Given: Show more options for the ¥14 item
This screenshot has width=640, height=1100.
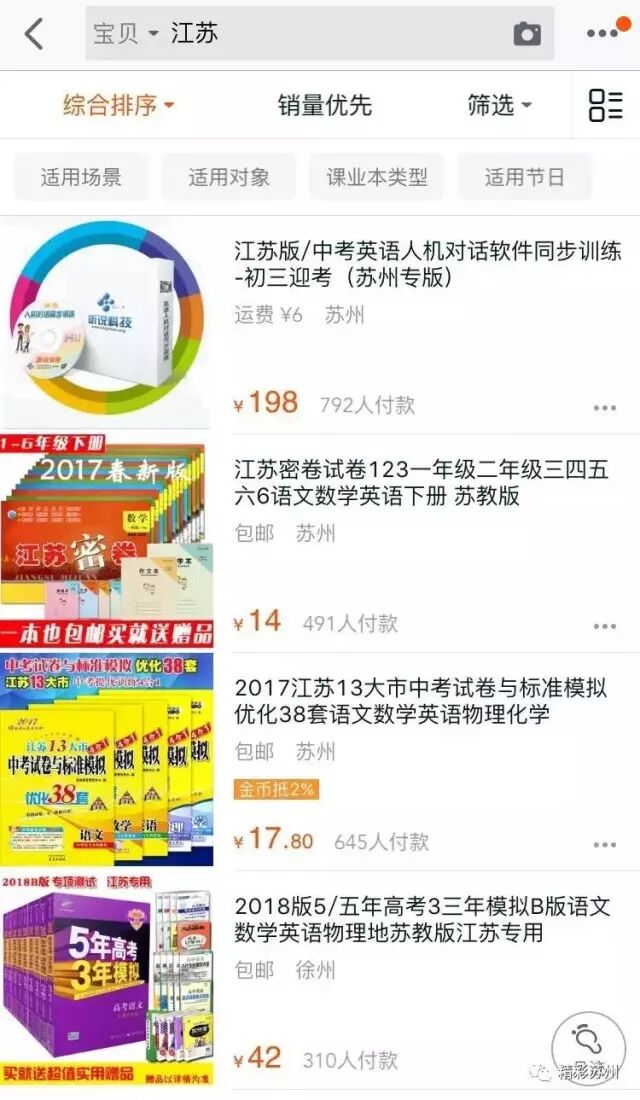Looking at the screenshot, I should click(605, 626).
